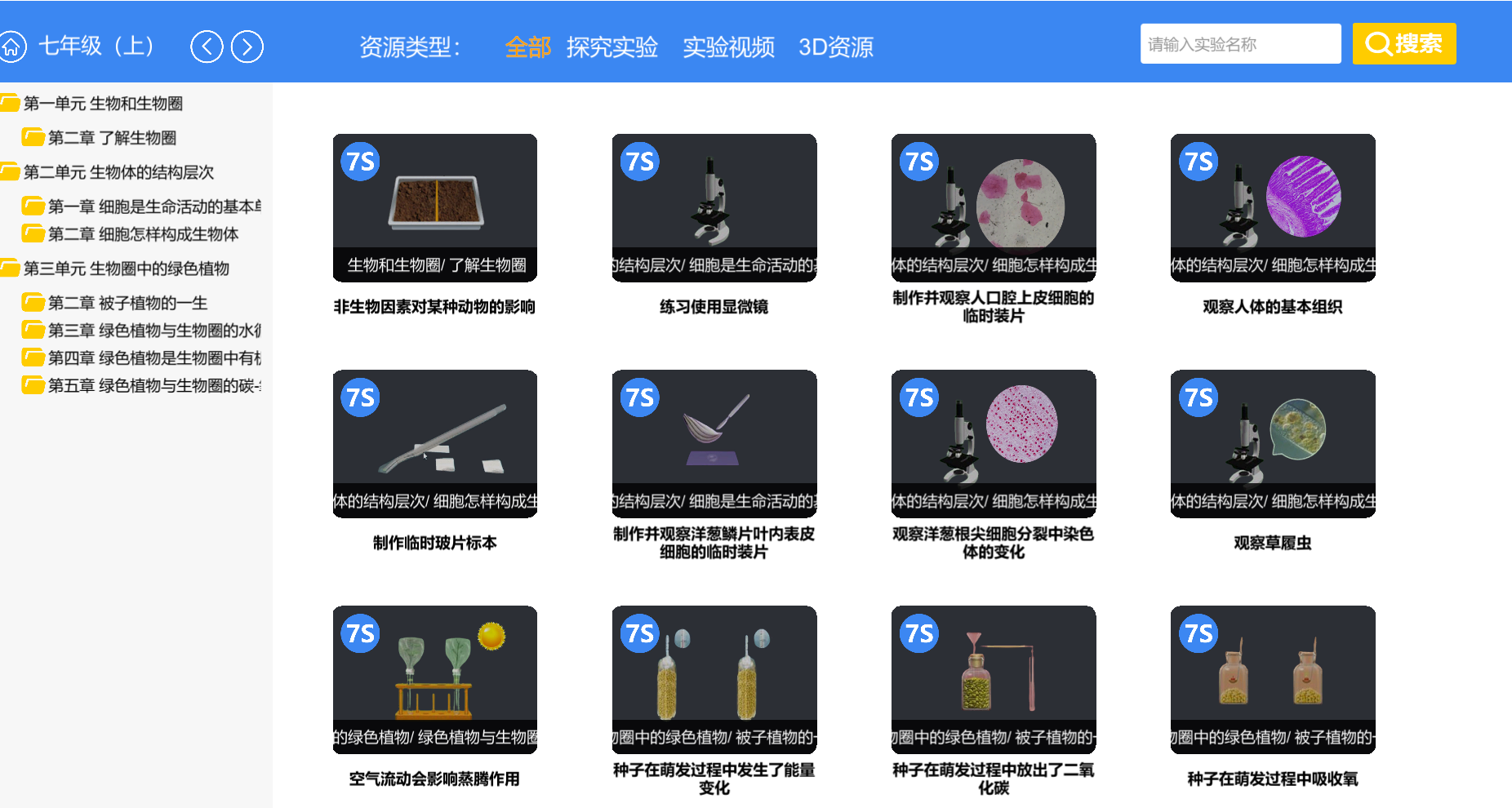Image resolution: width=1512 pixels, height=808 pixels.
Task: Focus the 请输入实验名称 search field
Action: pos(1239,44)
